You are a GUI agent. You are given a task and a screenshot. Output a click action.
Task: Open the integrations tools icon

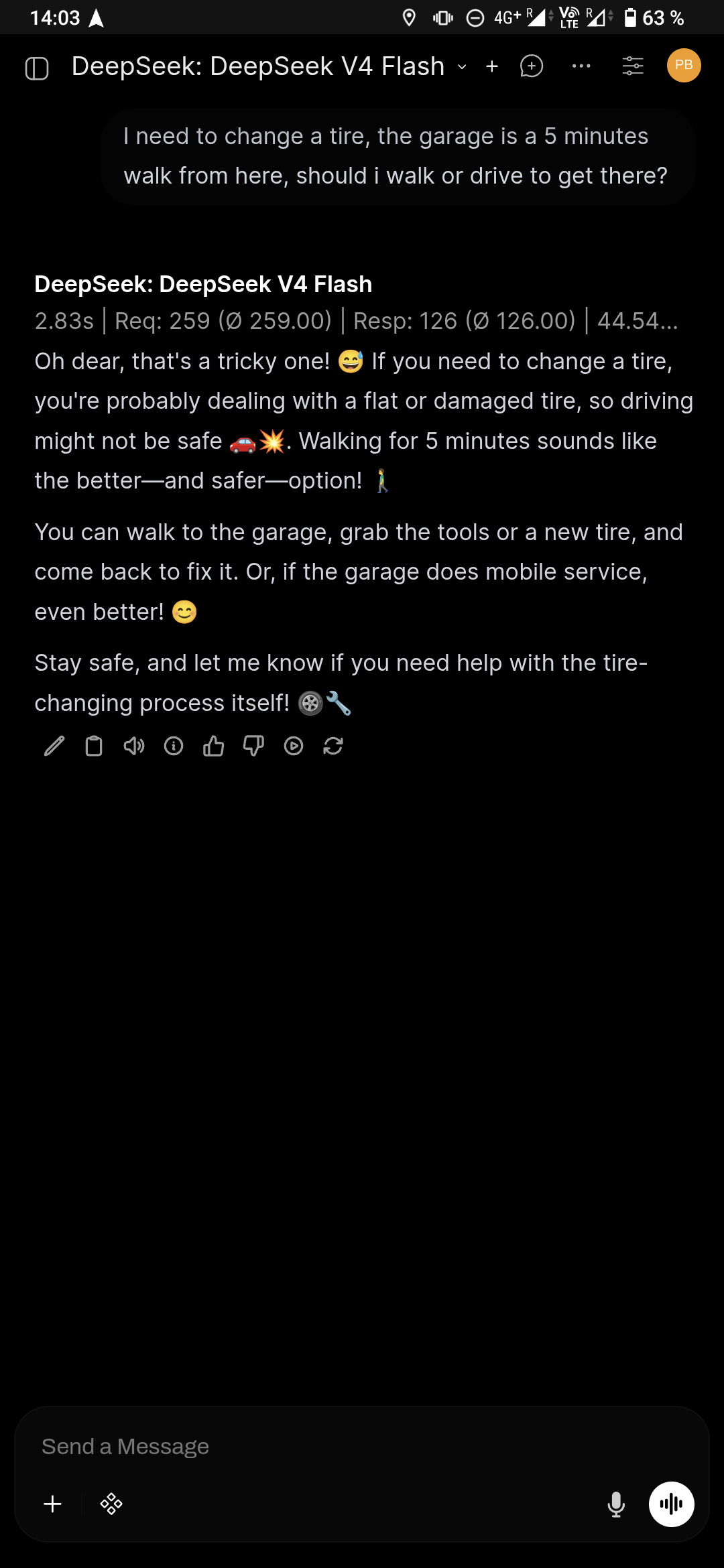(111, 1504)
